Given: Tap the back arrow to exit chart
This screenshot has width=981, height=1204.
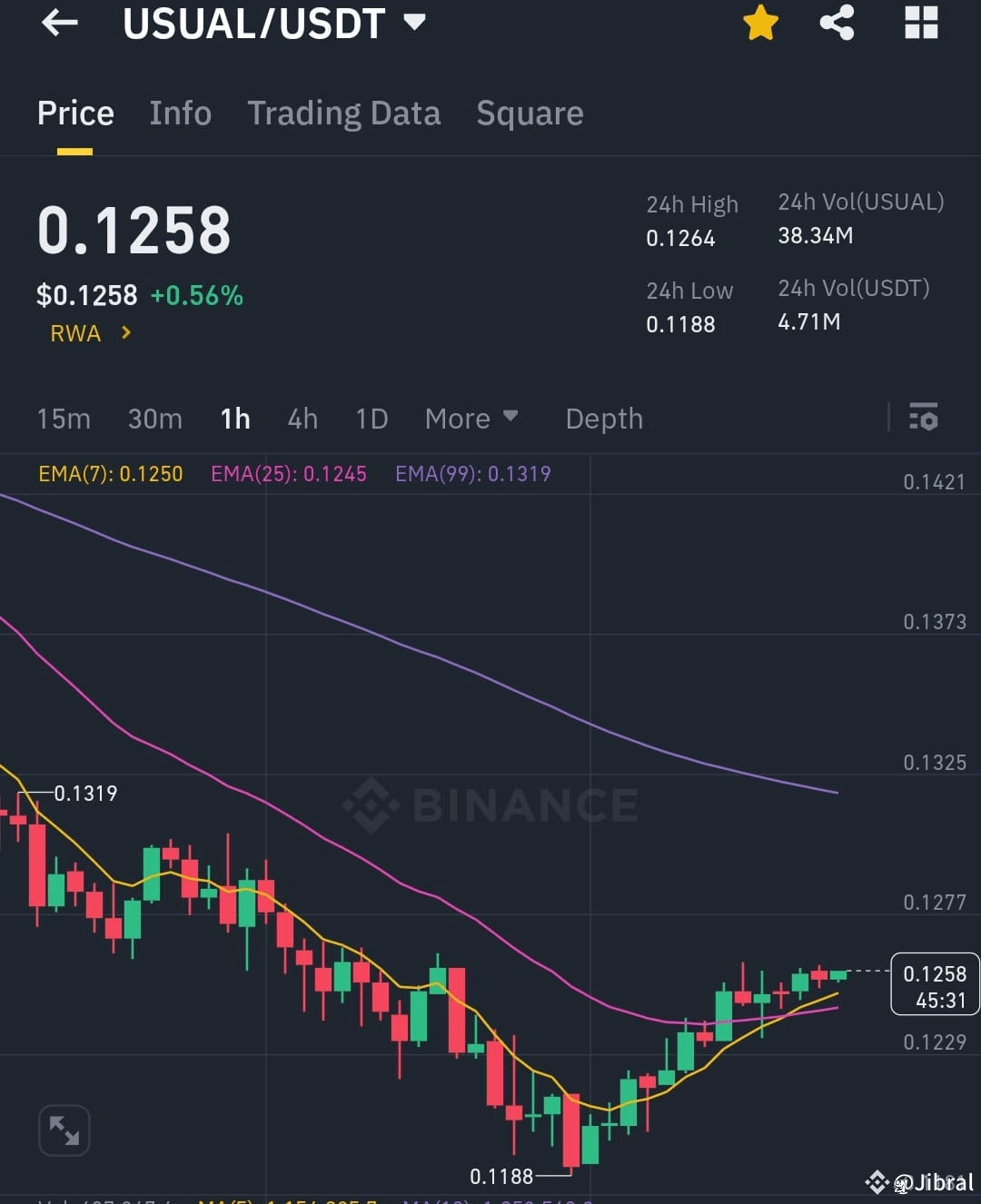Looking at the screenshot, I should [59, 24].
